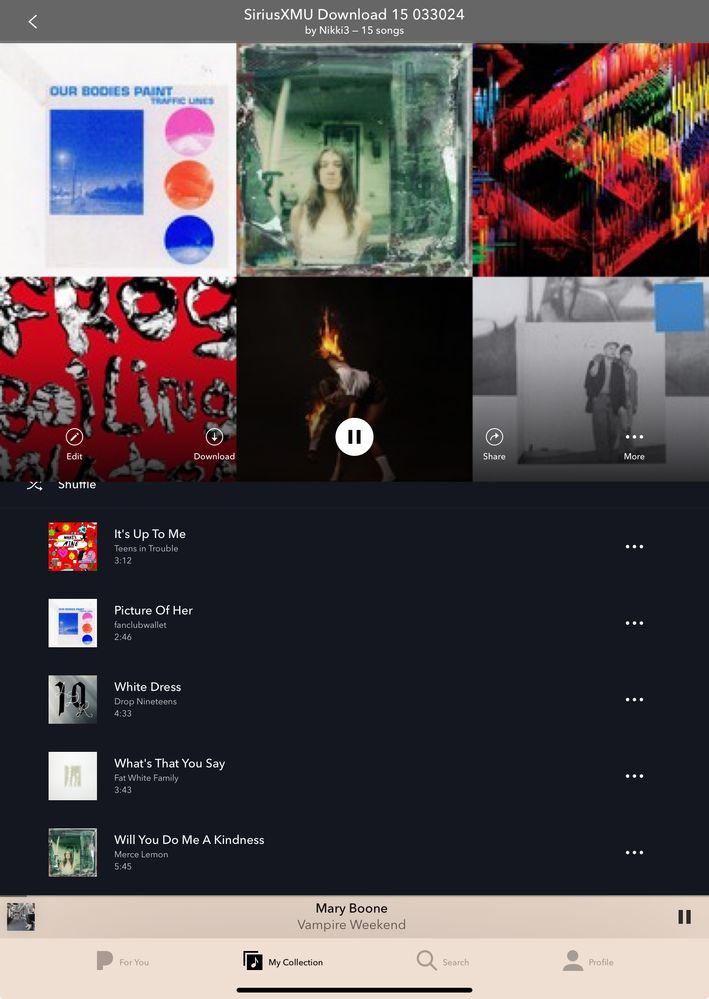
Task: Open the playlist's More options
Action: (x=634, y=442)
